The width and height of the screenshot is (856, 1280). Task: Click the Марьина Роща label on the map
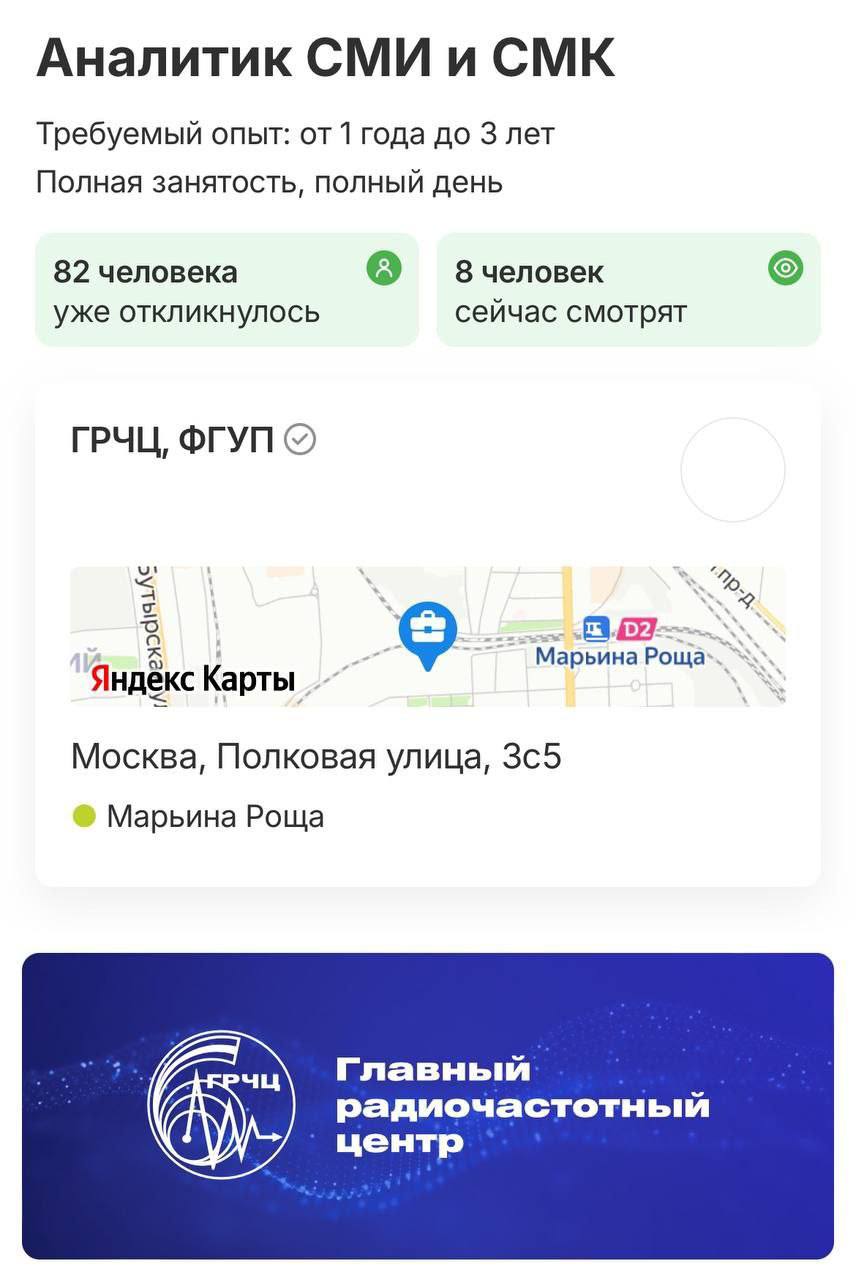click(x=621, y=657)
